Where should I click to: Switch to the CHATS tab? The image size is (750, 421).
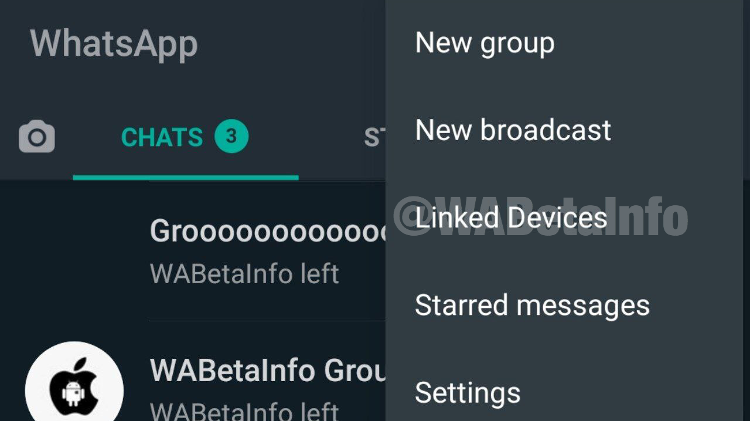coord(185,137)
